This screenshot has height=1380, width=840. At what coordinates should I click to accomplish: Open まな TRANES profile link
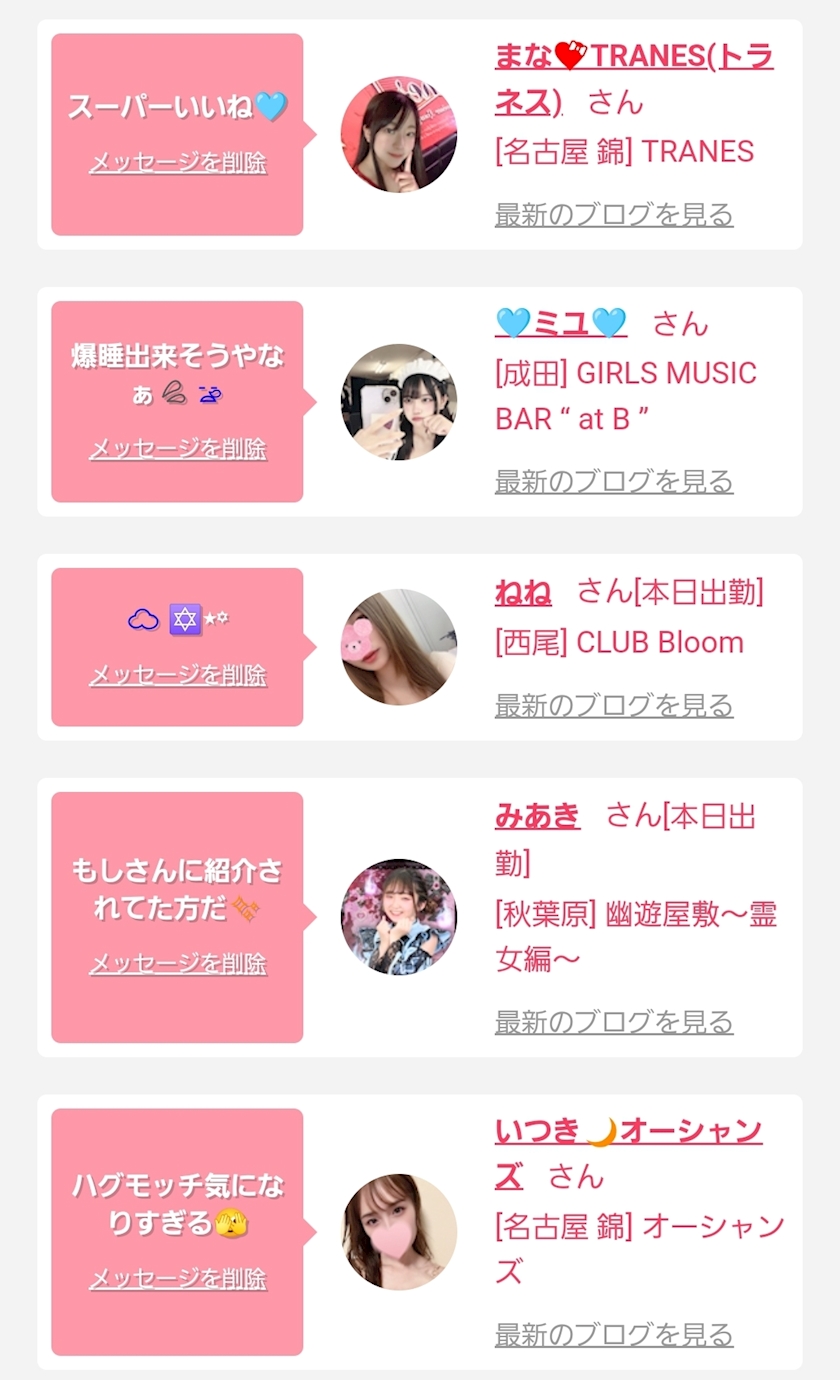tap(633, 79)
